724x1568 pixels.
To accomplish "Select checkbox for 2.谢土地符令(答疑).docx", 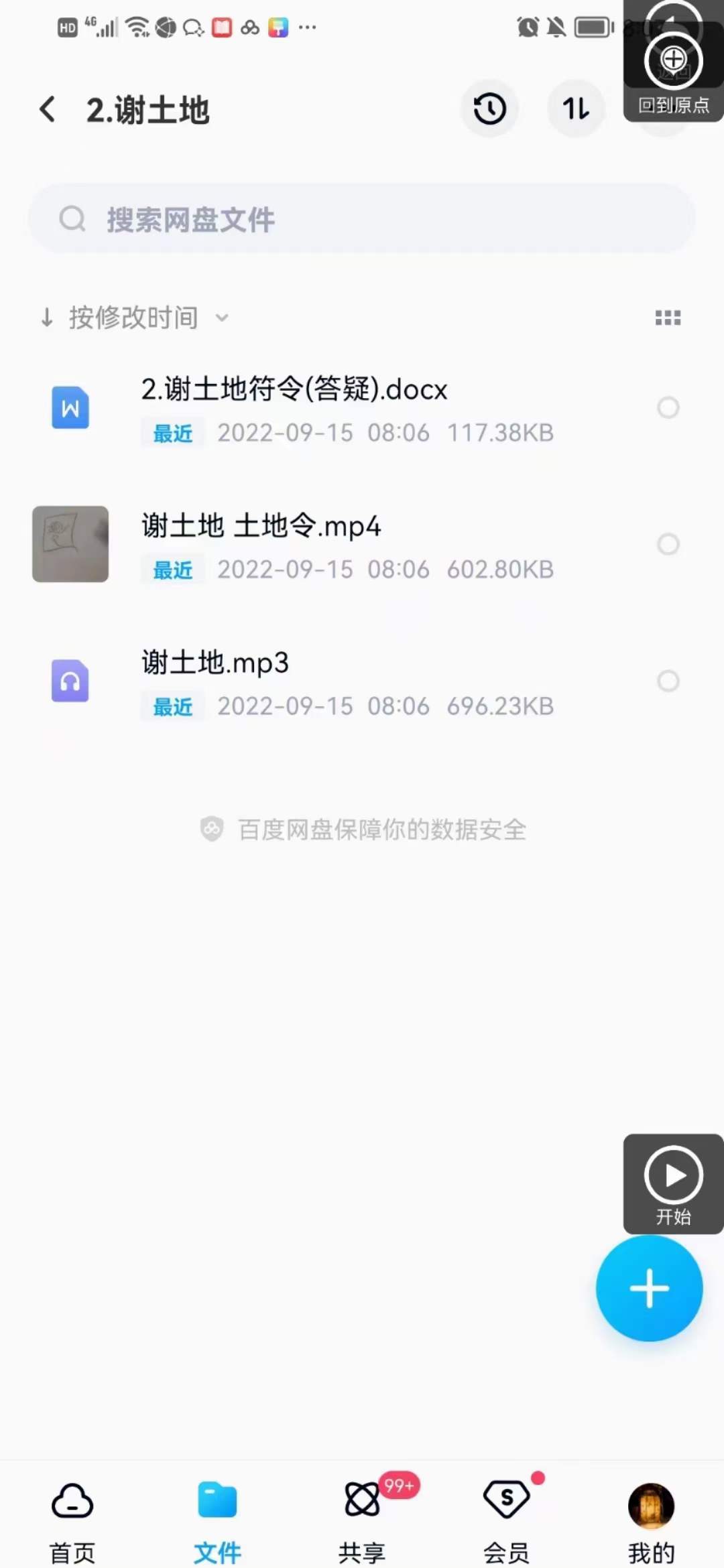I will coord(668,408).
